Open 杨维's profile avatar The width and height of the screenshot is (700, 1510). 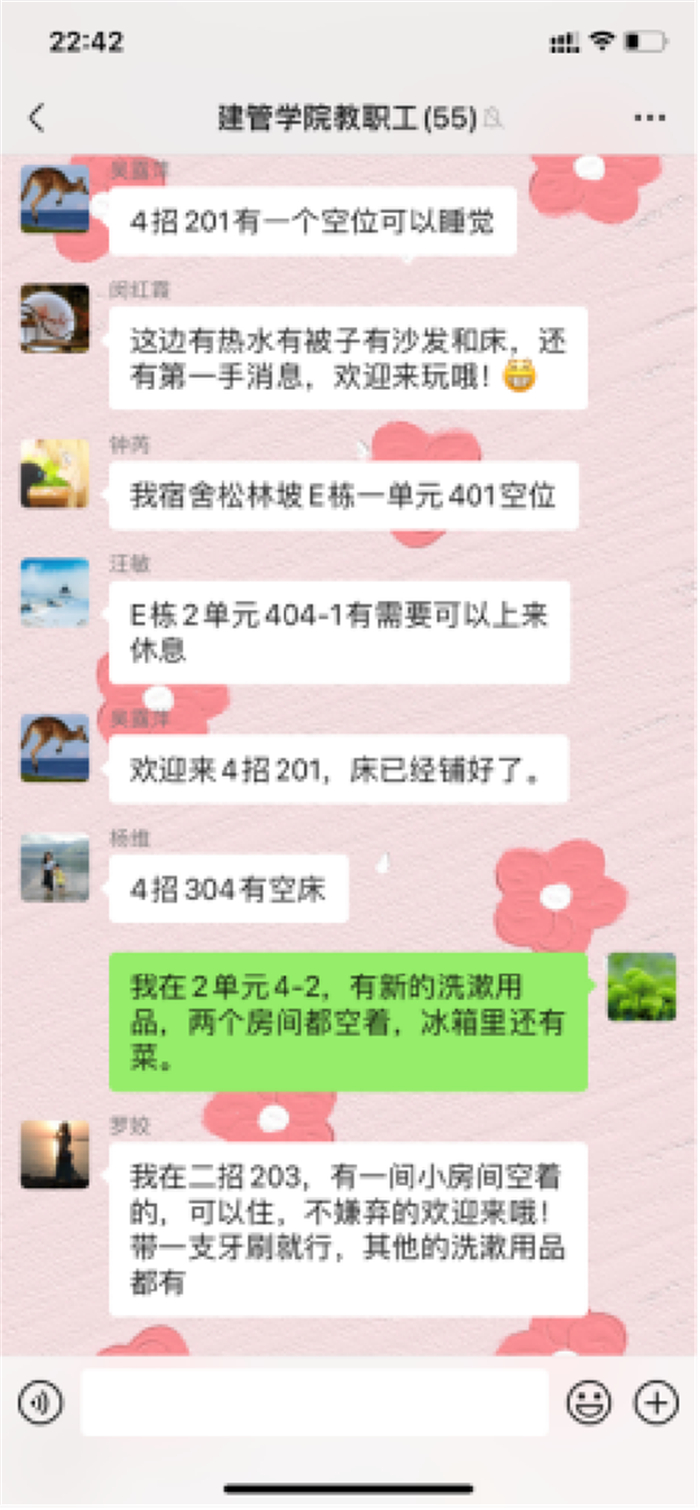pyautogui.click(x=55, y=867)
